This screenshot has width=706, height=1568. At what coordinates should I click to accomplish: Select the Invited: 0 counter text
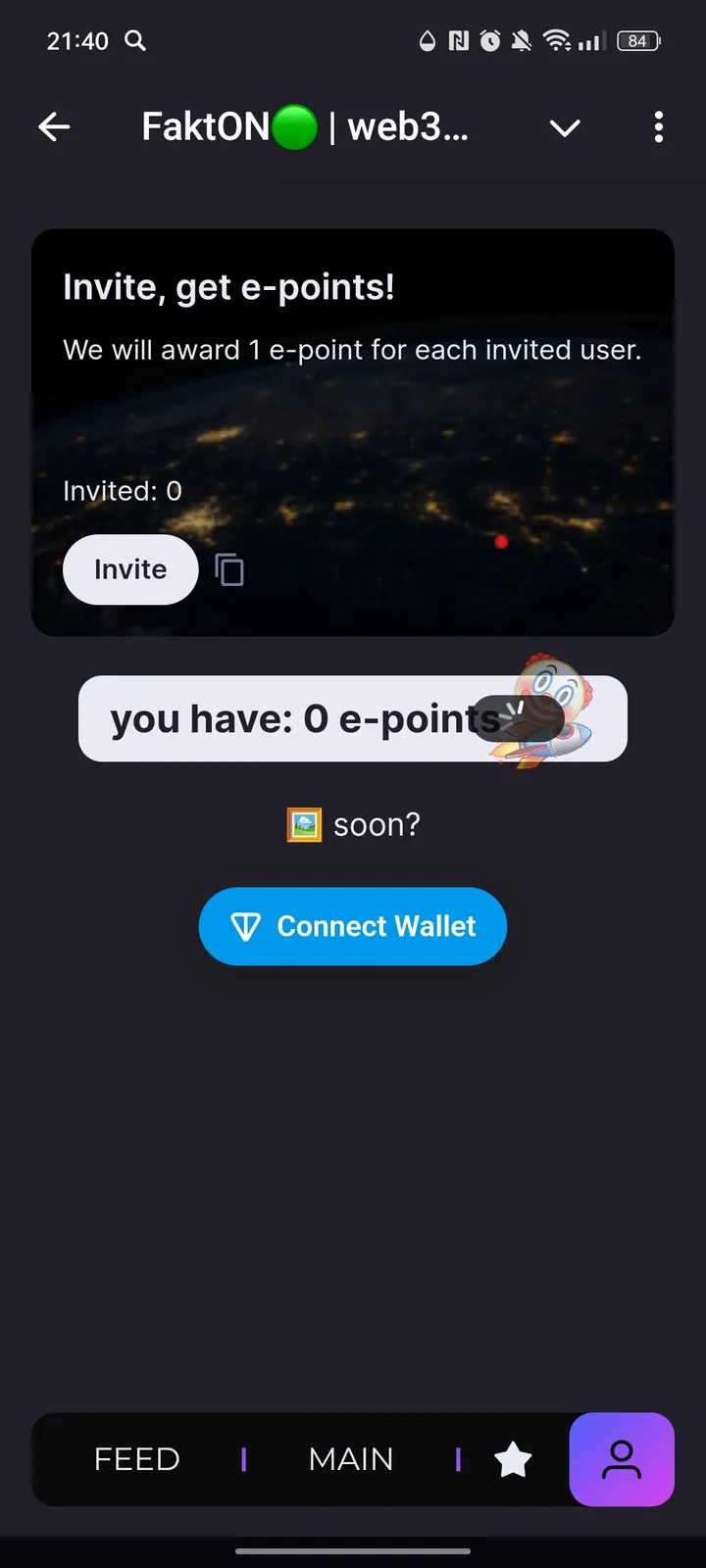pyautogui.click(x=122, y=490)
